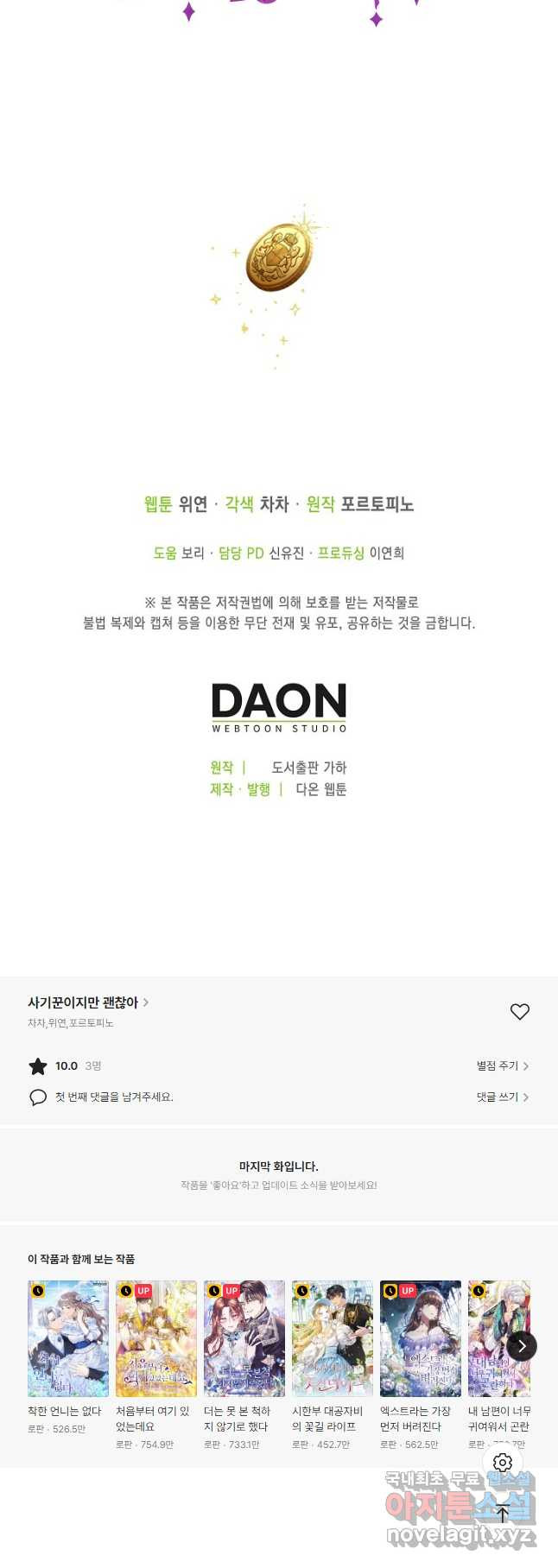Open 별점 주기 to rate this episode

(x=502, y=1065)
